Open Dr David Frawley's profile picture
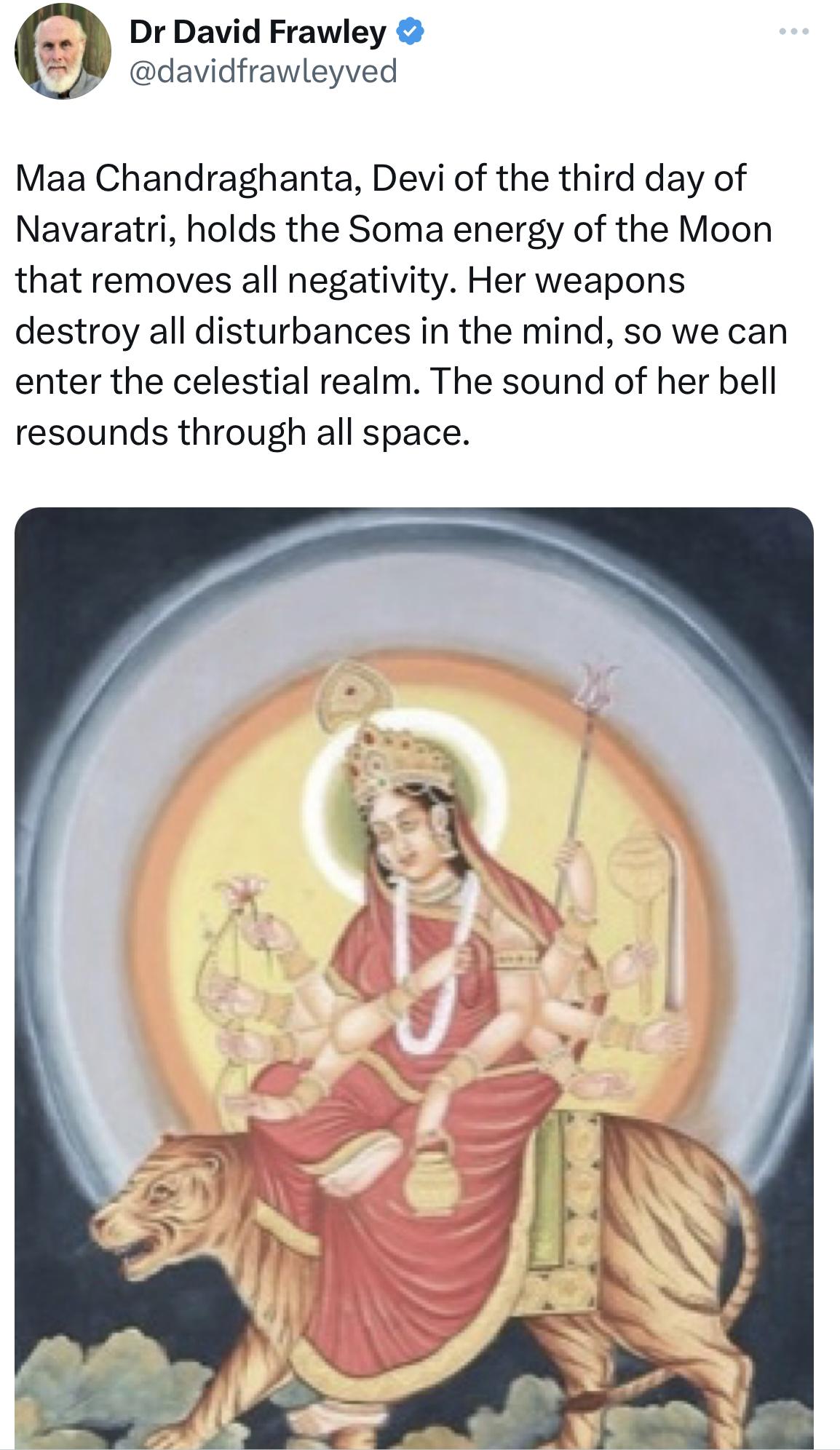 63,52
